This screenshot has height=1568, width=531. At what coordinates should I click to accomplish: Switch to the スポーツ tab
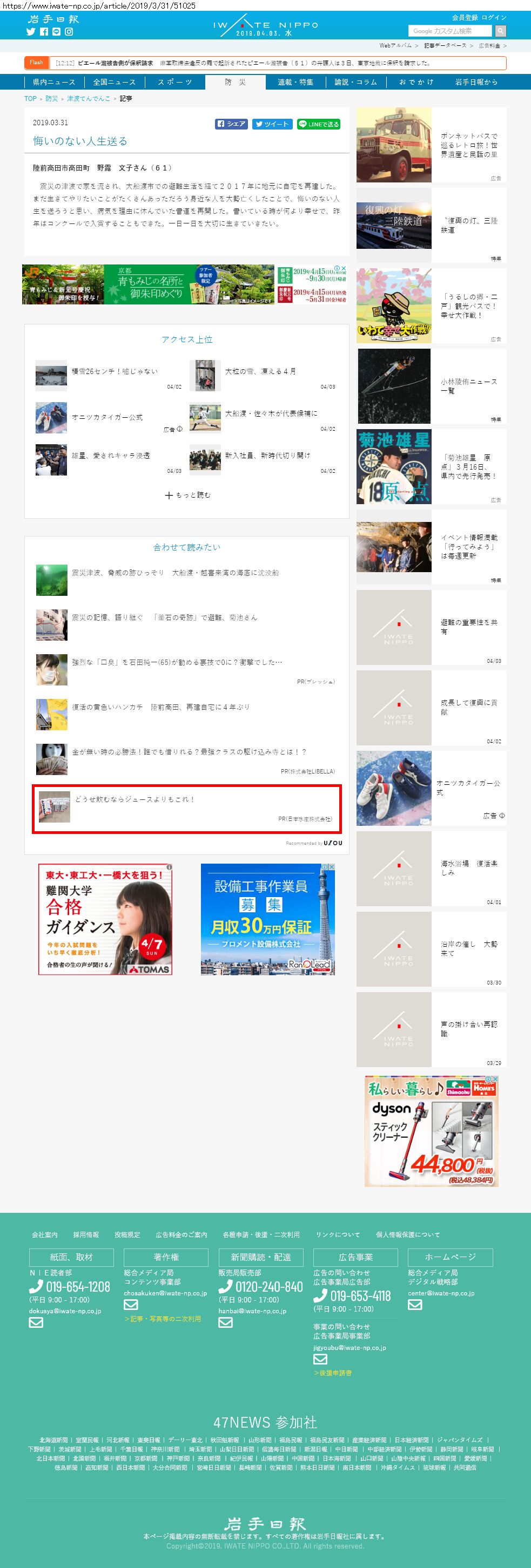tap(175, 82)
